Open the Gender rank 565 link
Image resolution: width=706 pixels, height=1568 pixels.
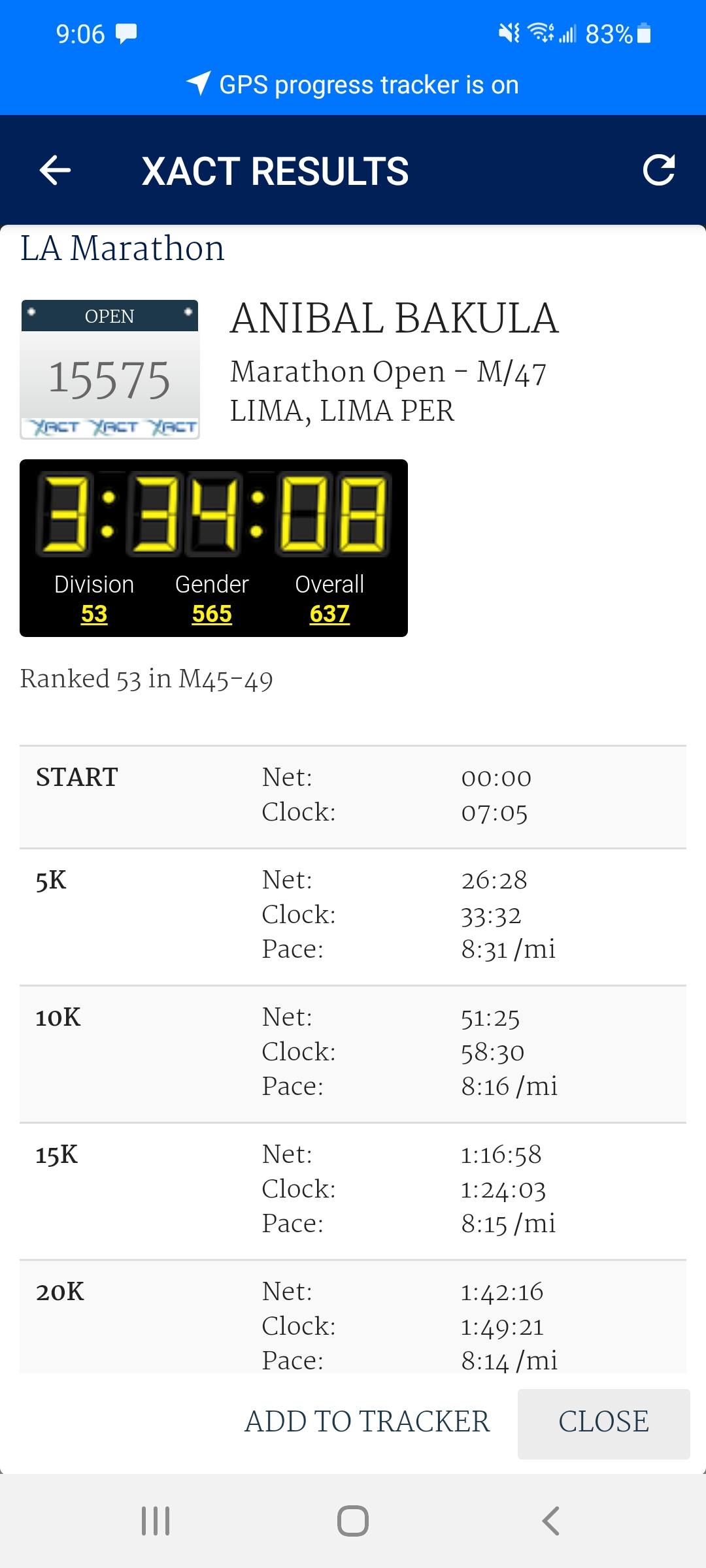(x=212, y=613)
